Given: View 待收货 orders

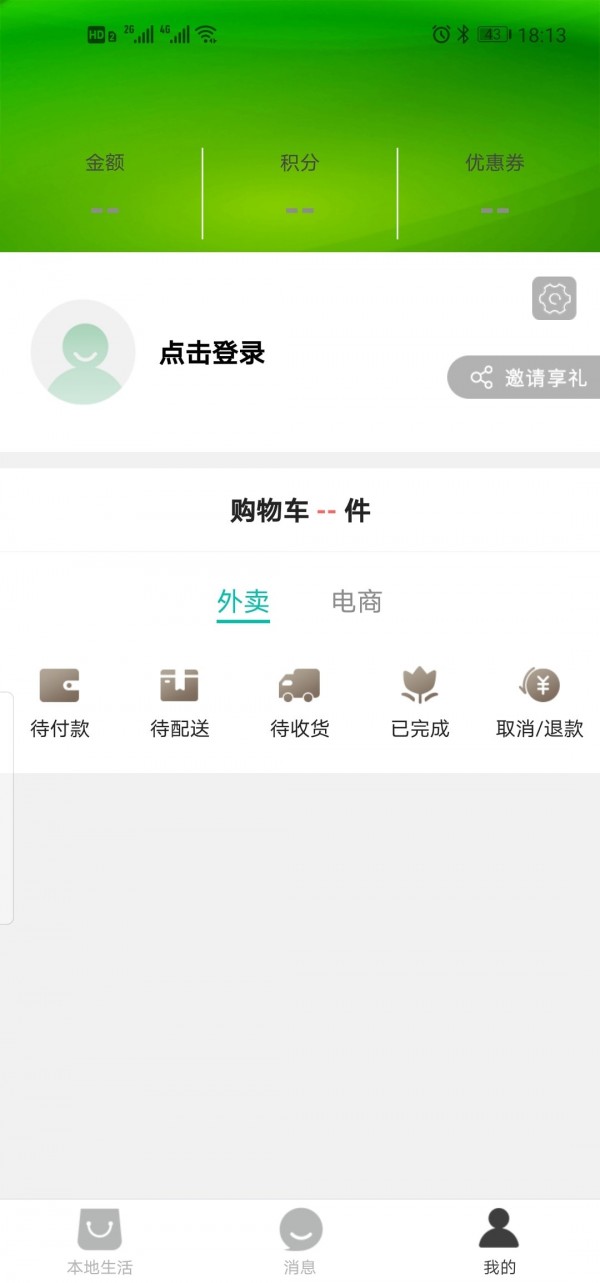Looking at the screenshot, I should (299, 704).
